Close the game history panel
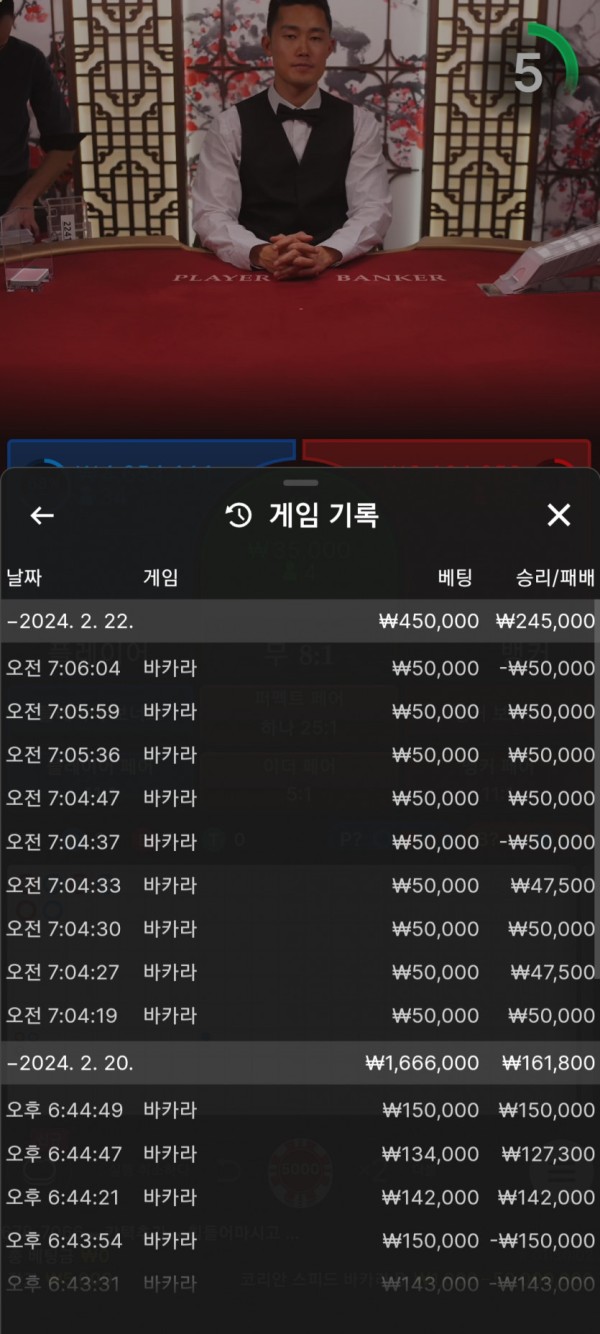Image resolution: width=600 pixels, height=1334 pixels. [x=558, y=515]
